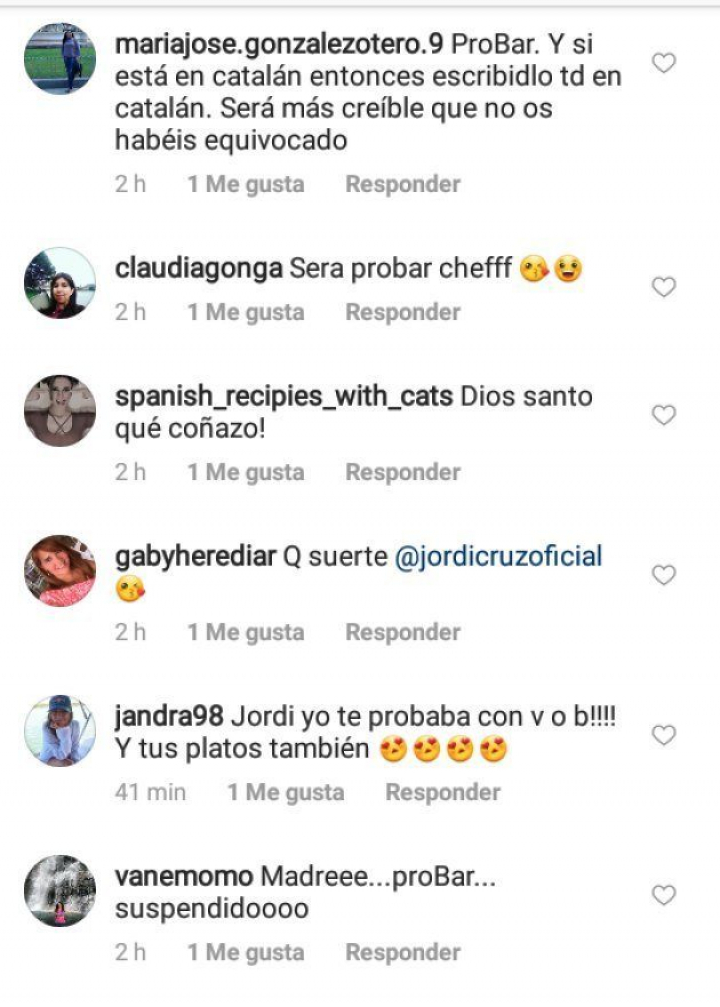720x1007 pixels.
Task: Like spanish_recipies_with_cats' comment
Action: [x=664, y=415]
